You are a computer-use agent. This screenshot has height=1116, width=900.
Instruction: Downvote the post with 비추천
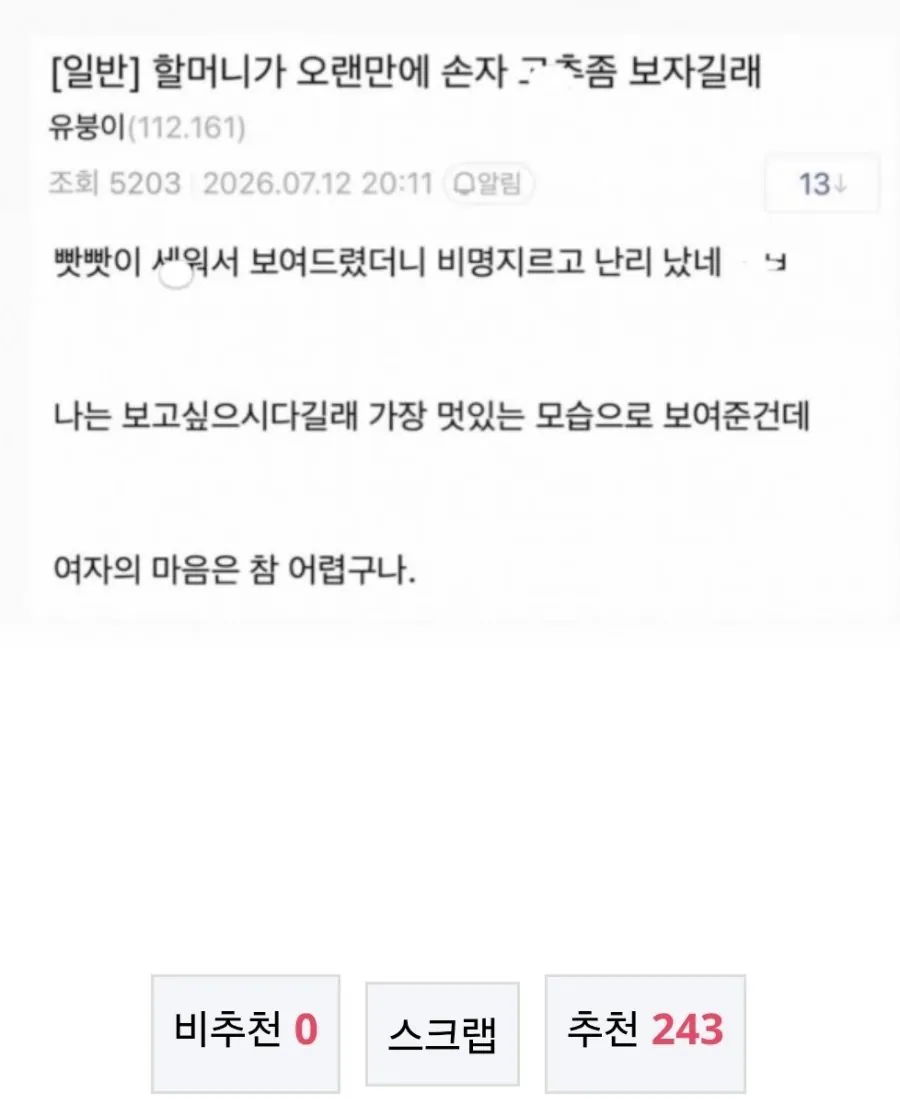(x=245, y=1033)
